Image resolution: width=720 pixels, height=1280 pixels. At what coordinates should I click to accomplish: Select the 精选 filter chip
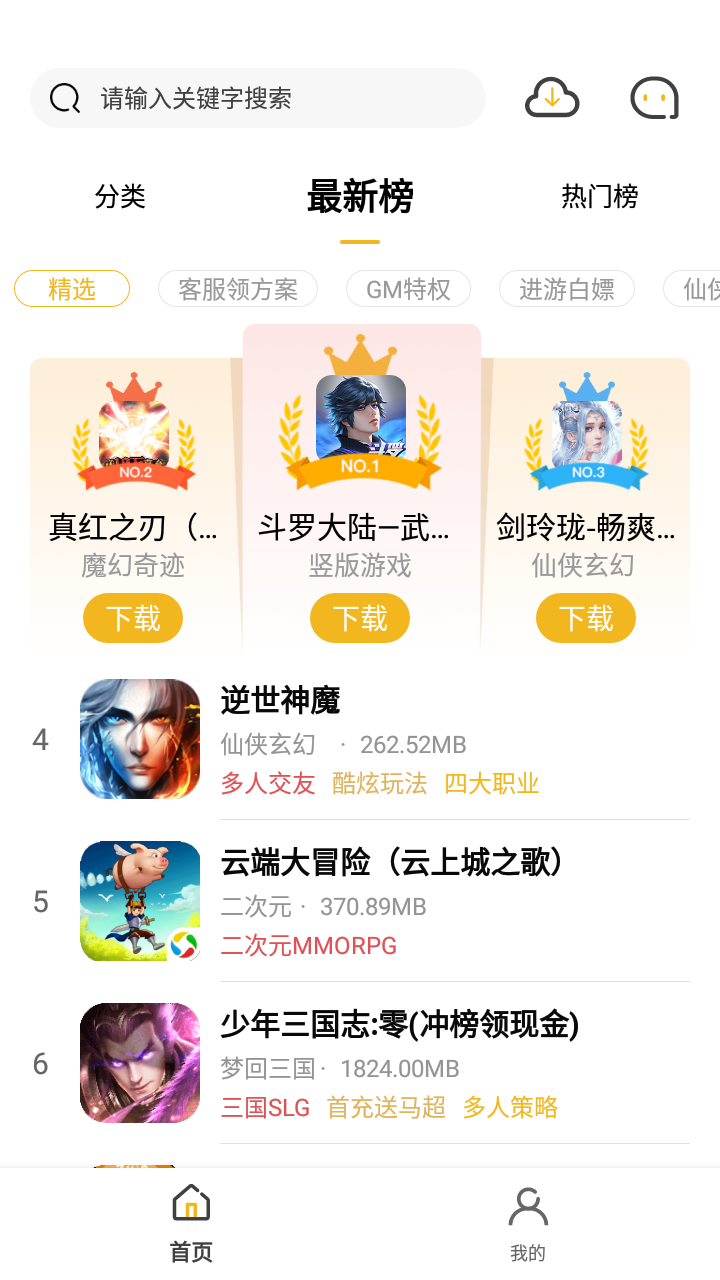point(72,289)
